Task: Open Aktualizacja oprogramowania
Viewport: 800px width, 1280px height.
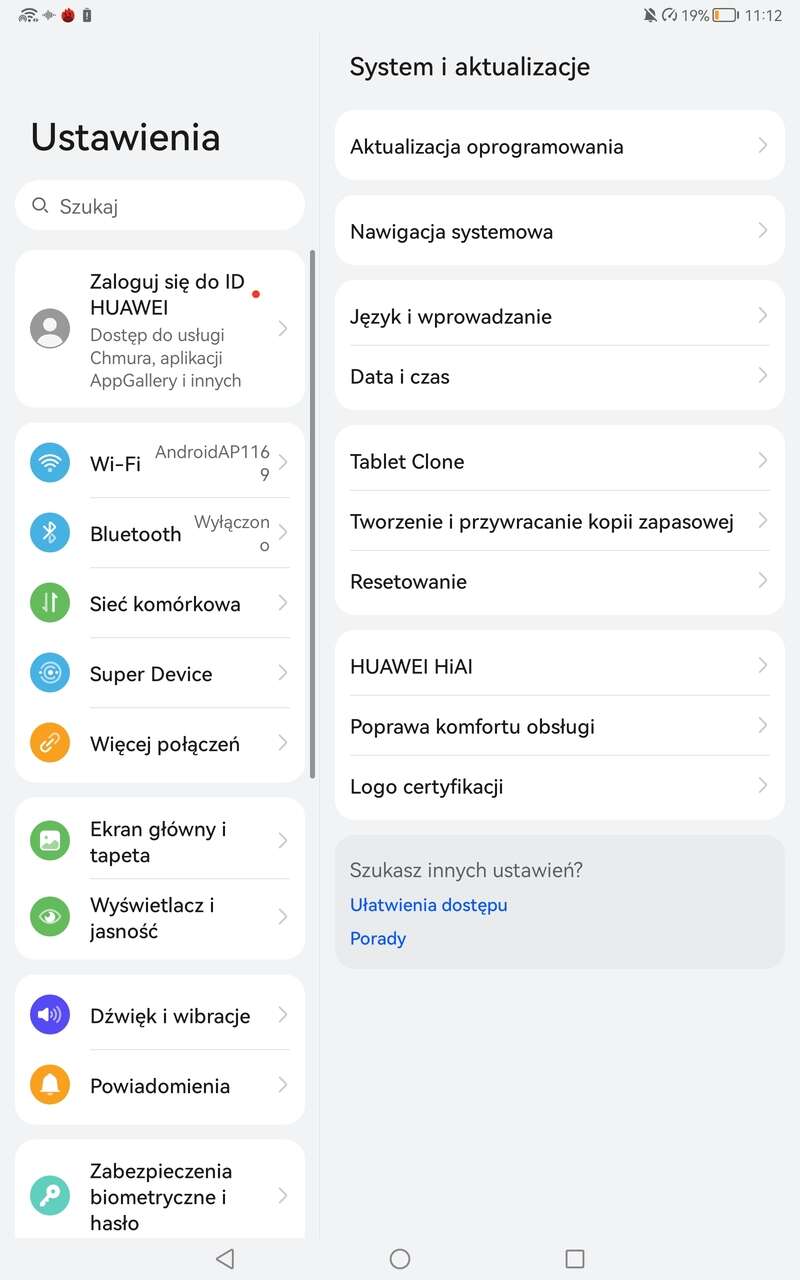Action: coord(558,146)
